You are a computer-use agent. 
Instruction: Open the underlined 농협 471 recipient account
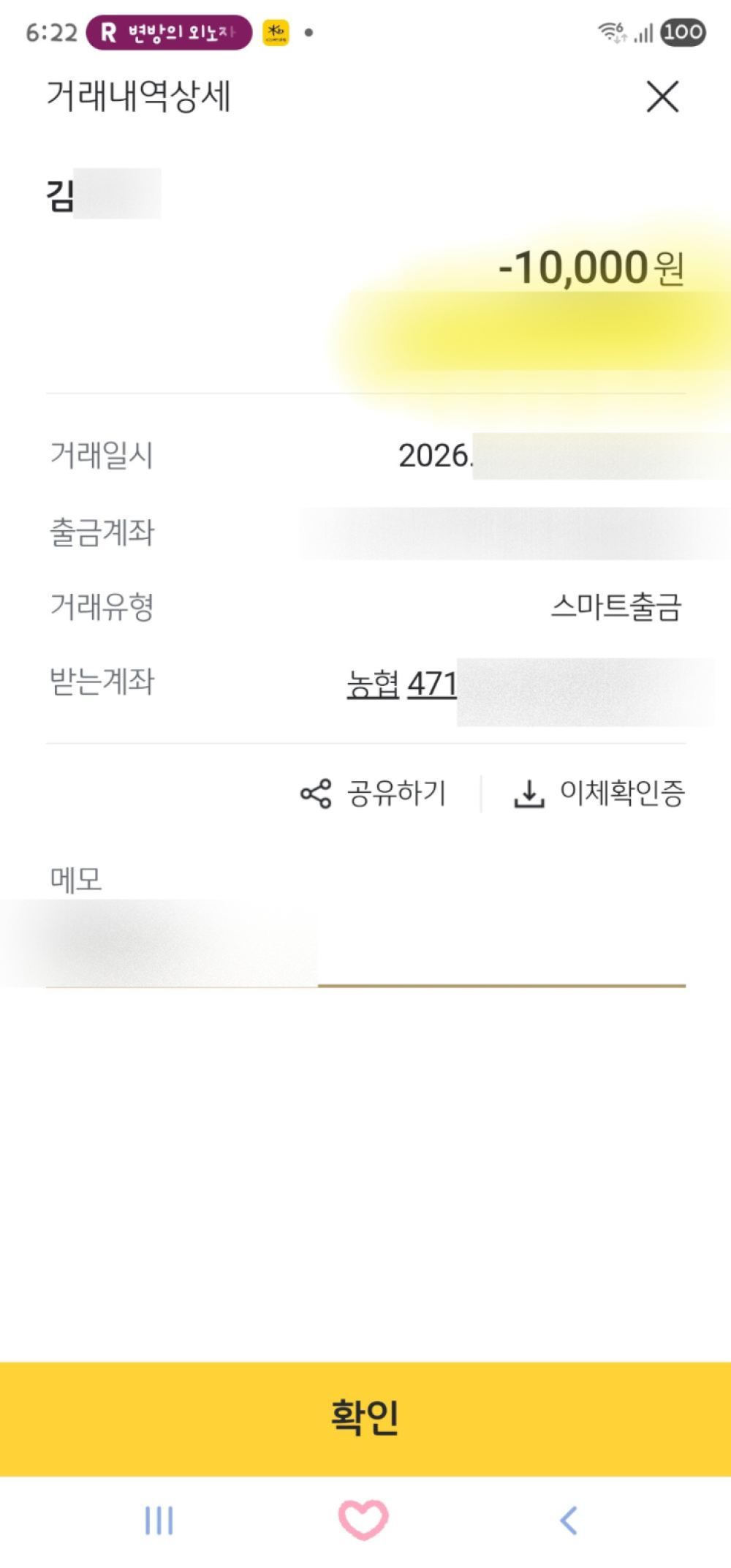401,685
